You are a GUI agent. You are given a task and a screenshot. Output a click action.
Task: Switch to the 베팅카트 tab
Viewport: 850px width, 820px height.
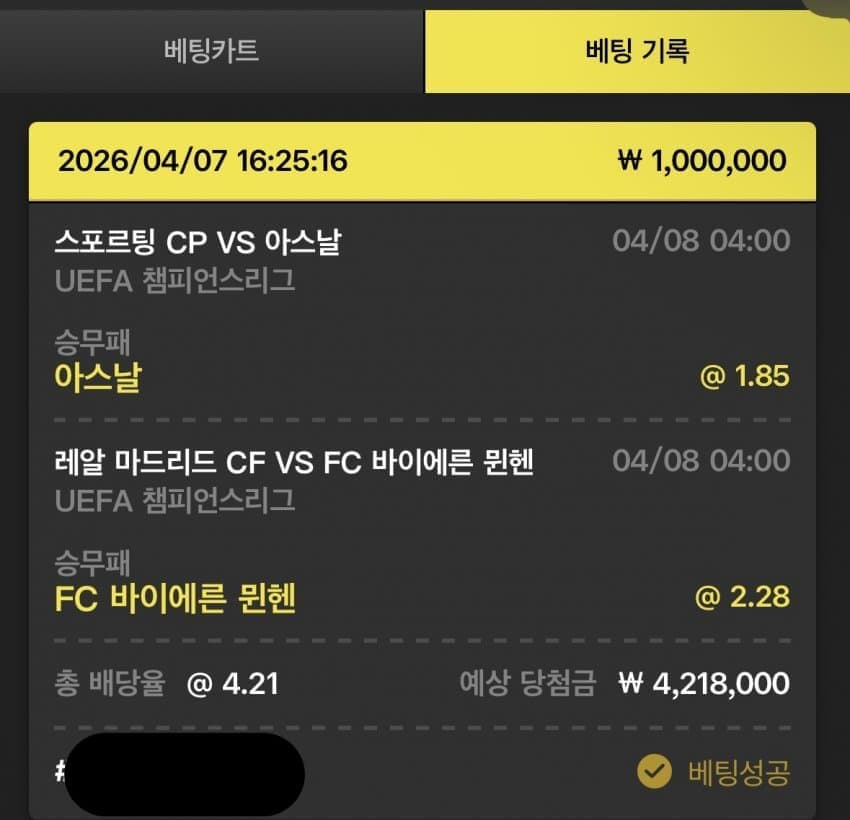tap(211, 52)
